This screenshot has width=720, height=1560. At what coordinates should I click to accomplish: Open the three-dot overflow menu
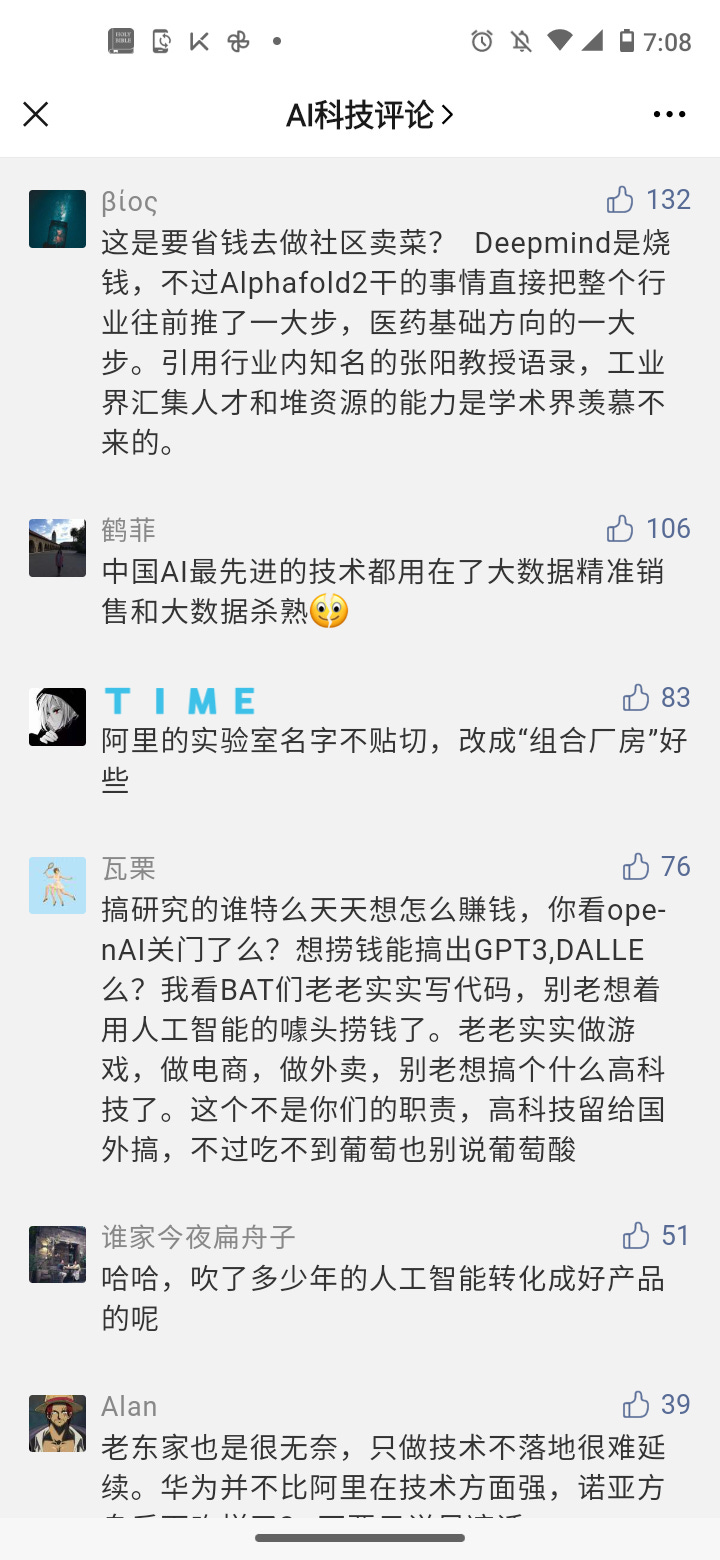click(x=669, y=115)
